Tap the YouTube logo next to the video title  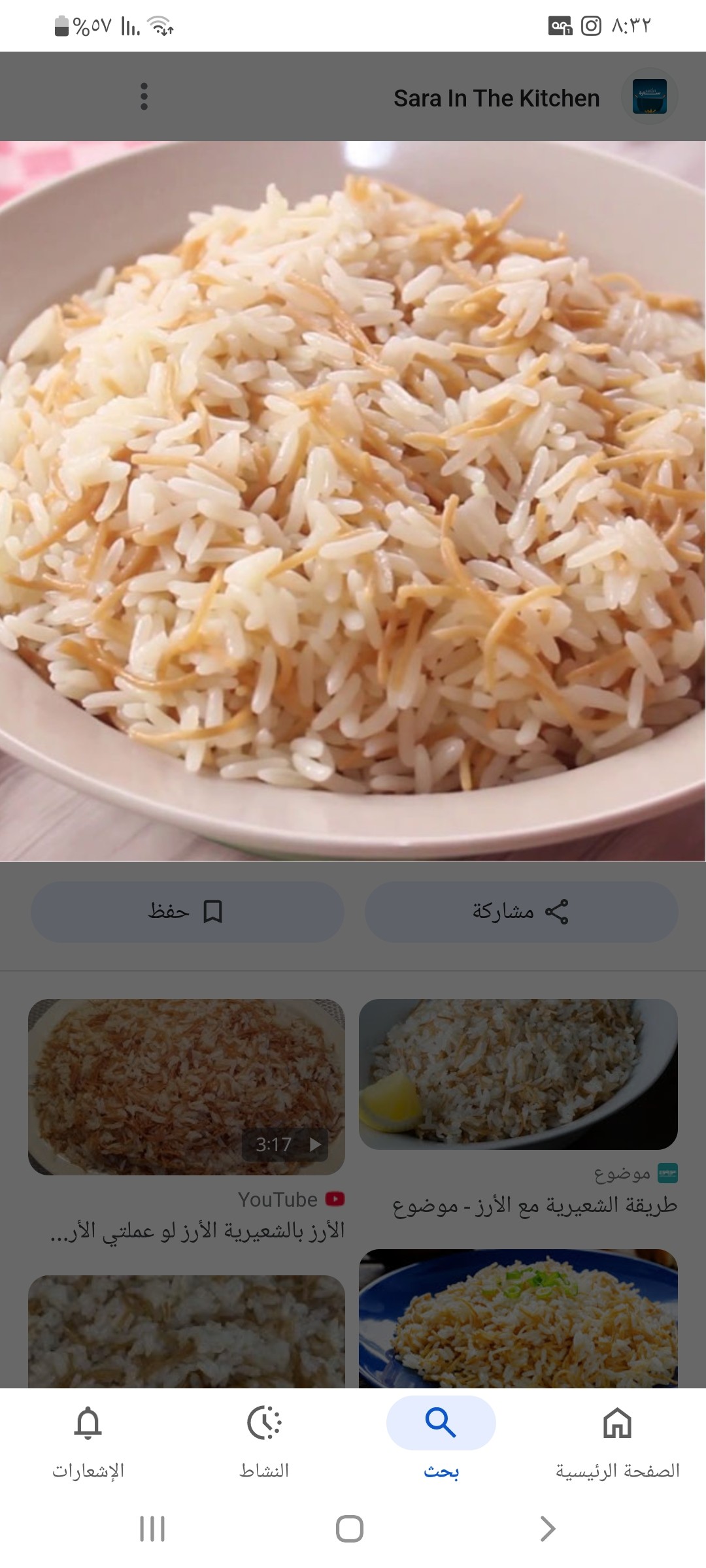point(337,1200)
